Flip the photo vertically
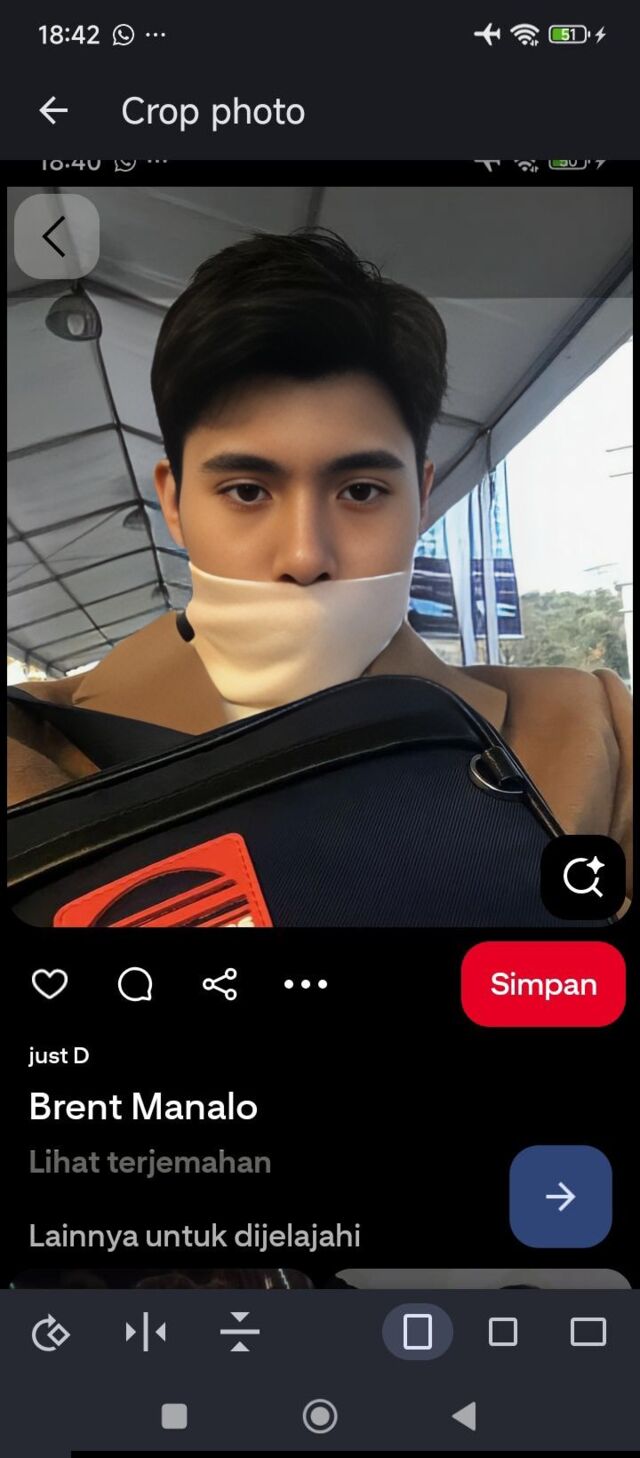Viewport: 640px width, 1458px height. point(239,1332)
